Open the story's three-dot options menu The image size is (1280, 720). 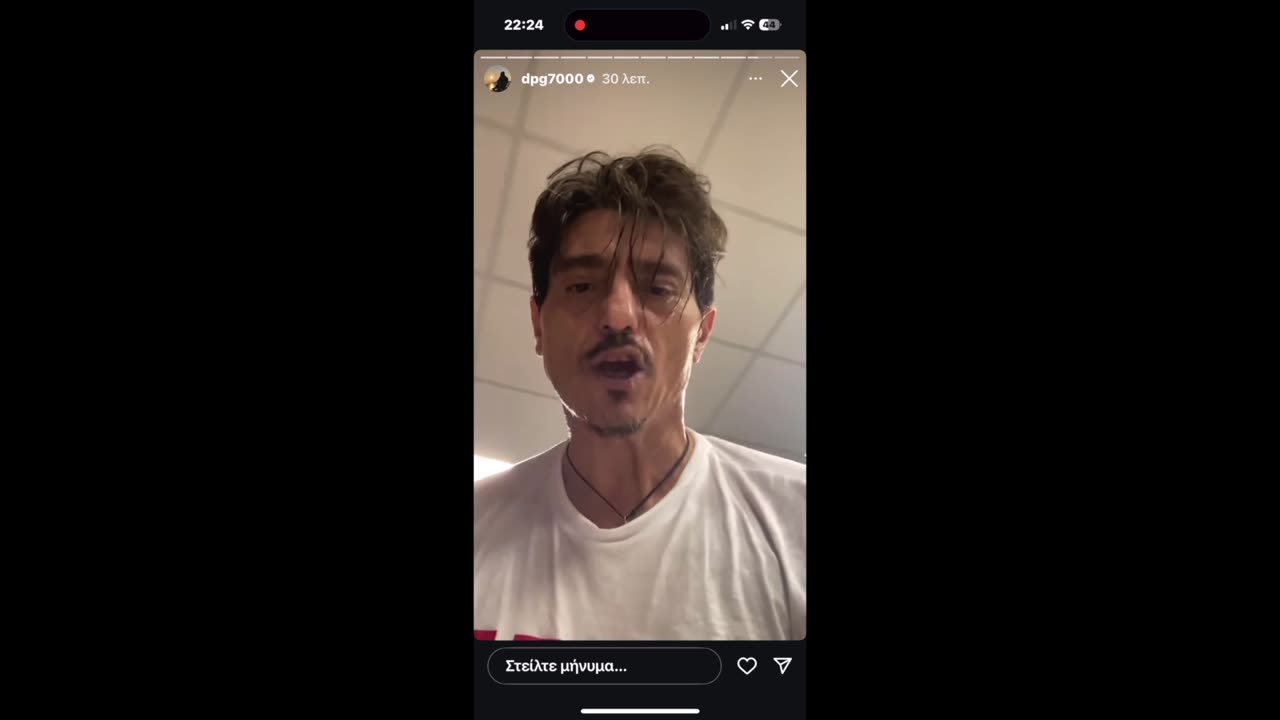(x=755, y=79)
